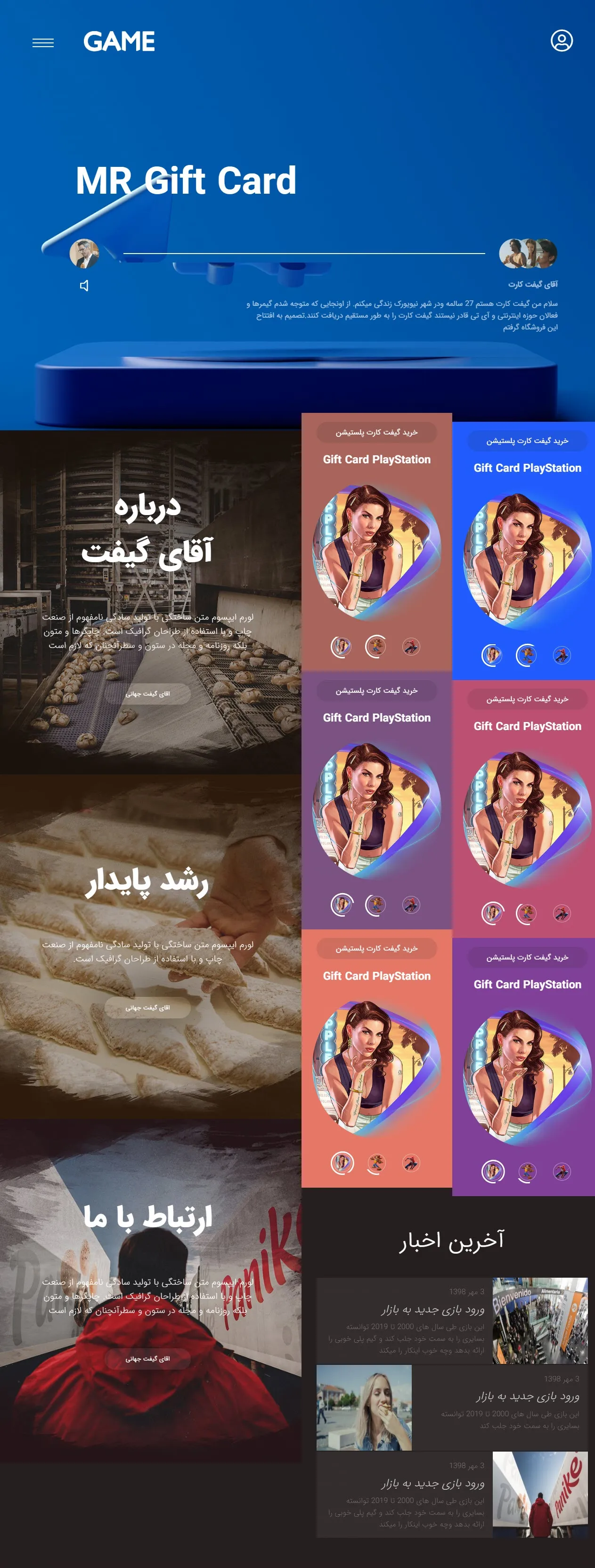Open the user profile icon
595x1568 pixels.
(x=561, y=41)
